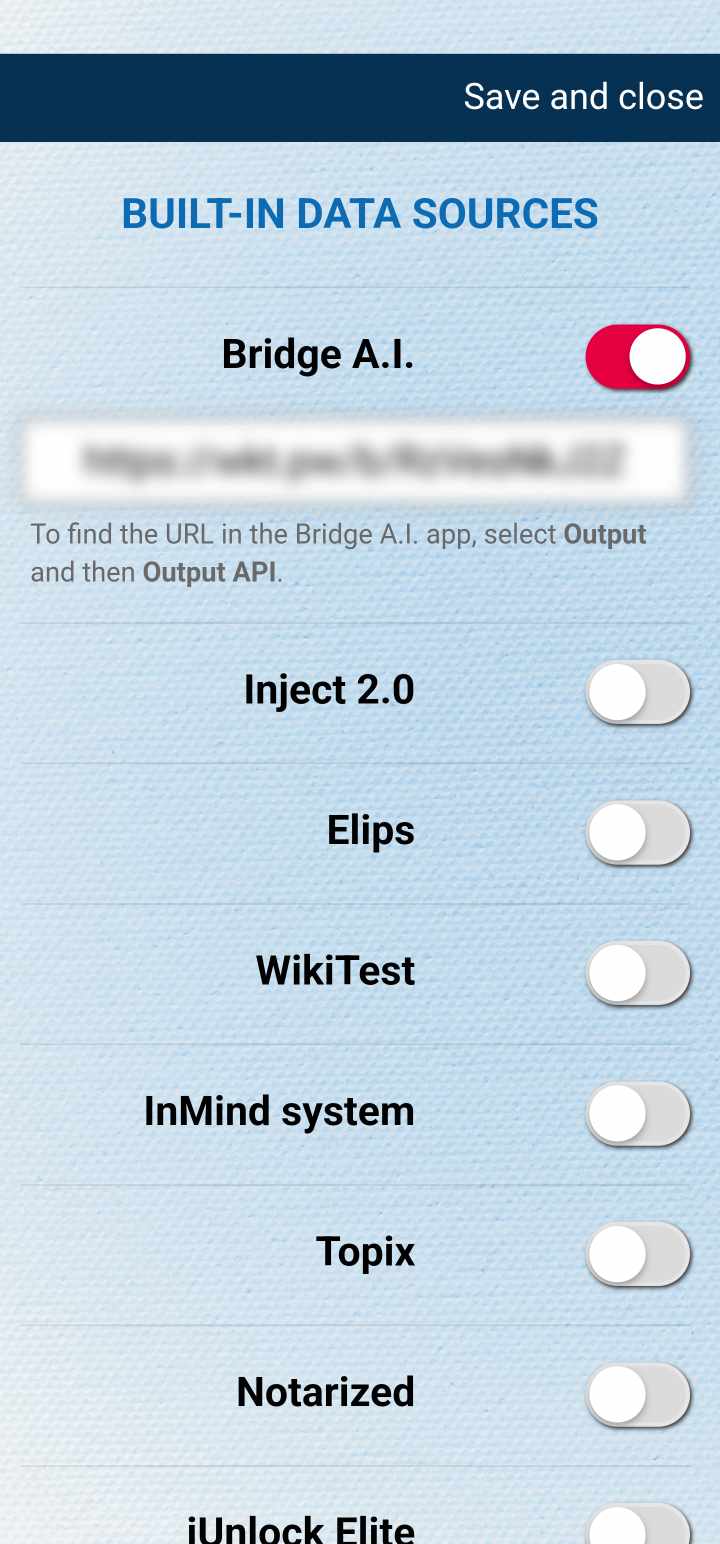
Task: Toggle Topix on
Action: tap(638, 1252)
